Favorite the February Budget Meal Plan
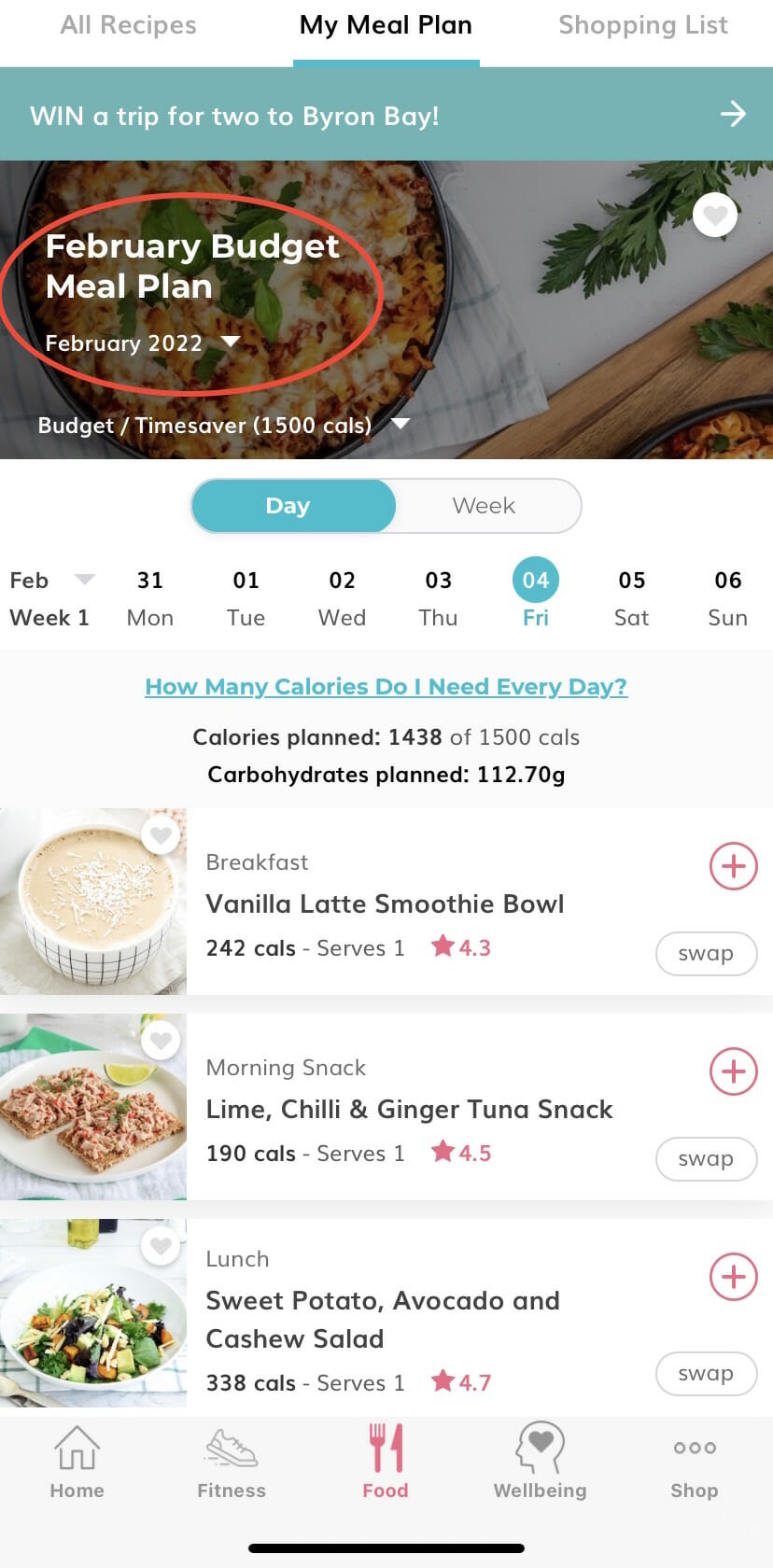 click(715, 215)
